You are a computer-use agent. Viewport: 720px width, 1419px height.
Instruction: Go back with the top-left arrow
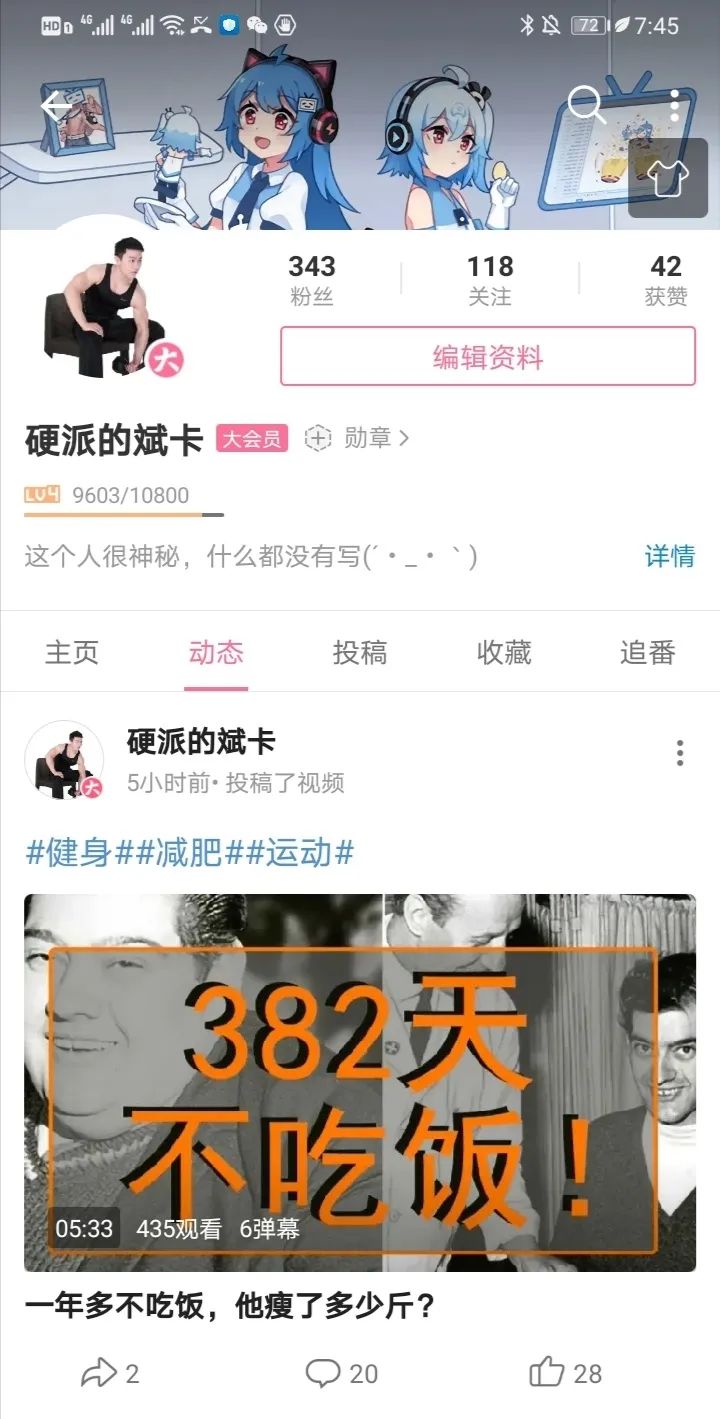tap(58, 106)
